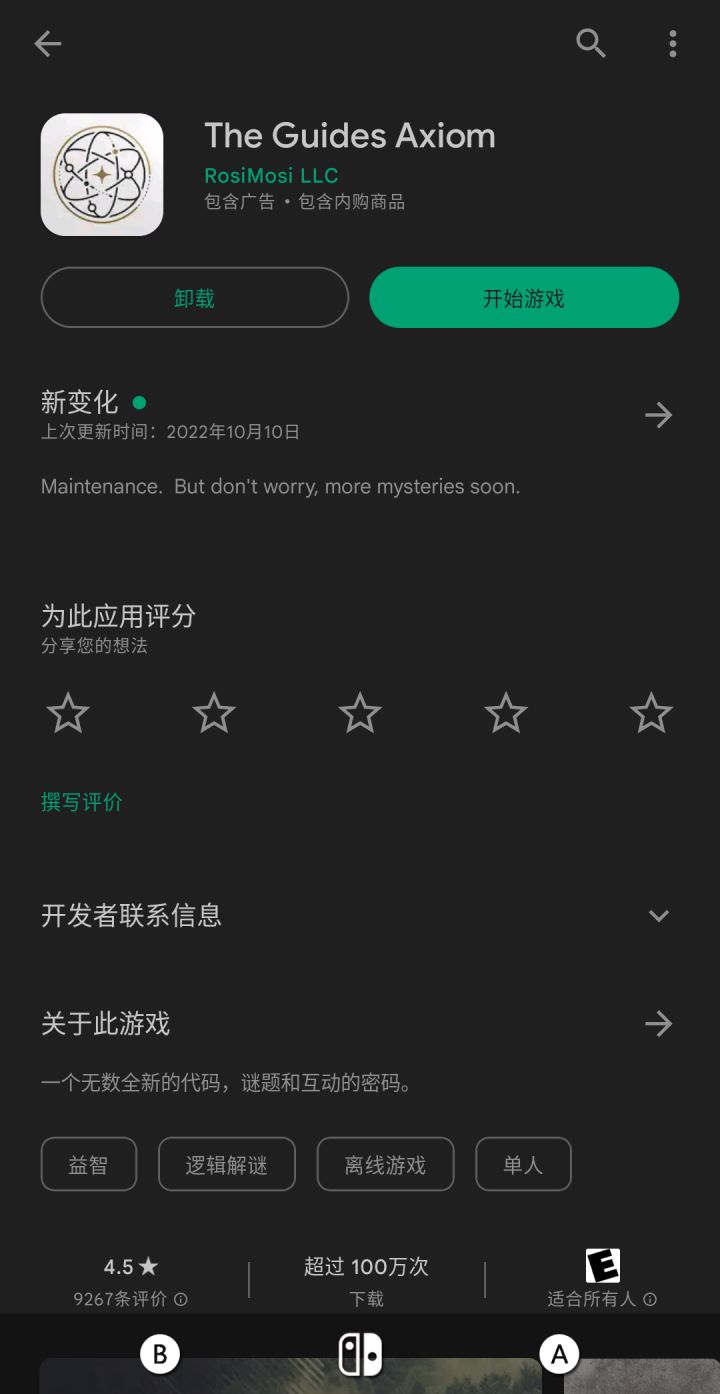
Task: Tap the circular A button
Action: [x=559, y=1353]
